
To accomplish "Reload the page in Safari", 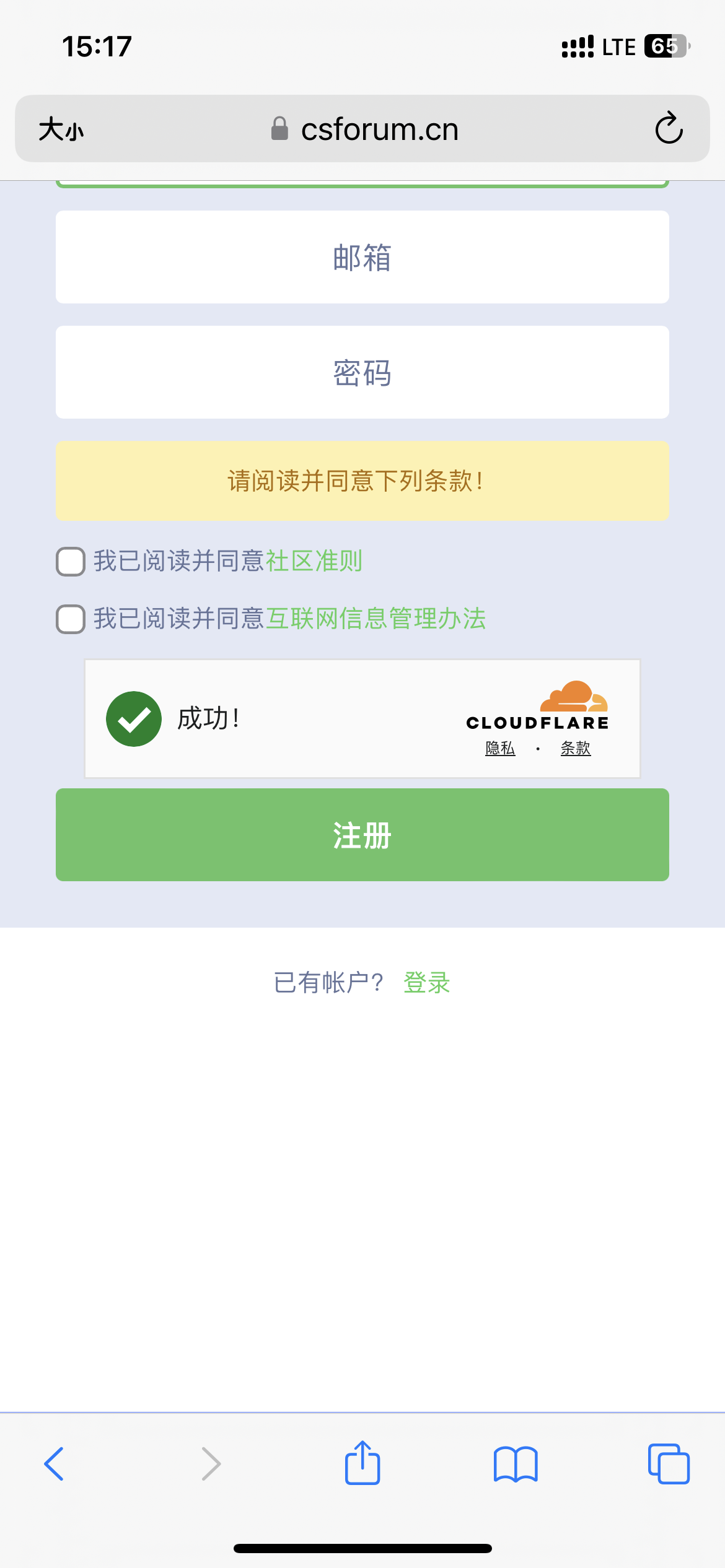I will pos(669,129).
